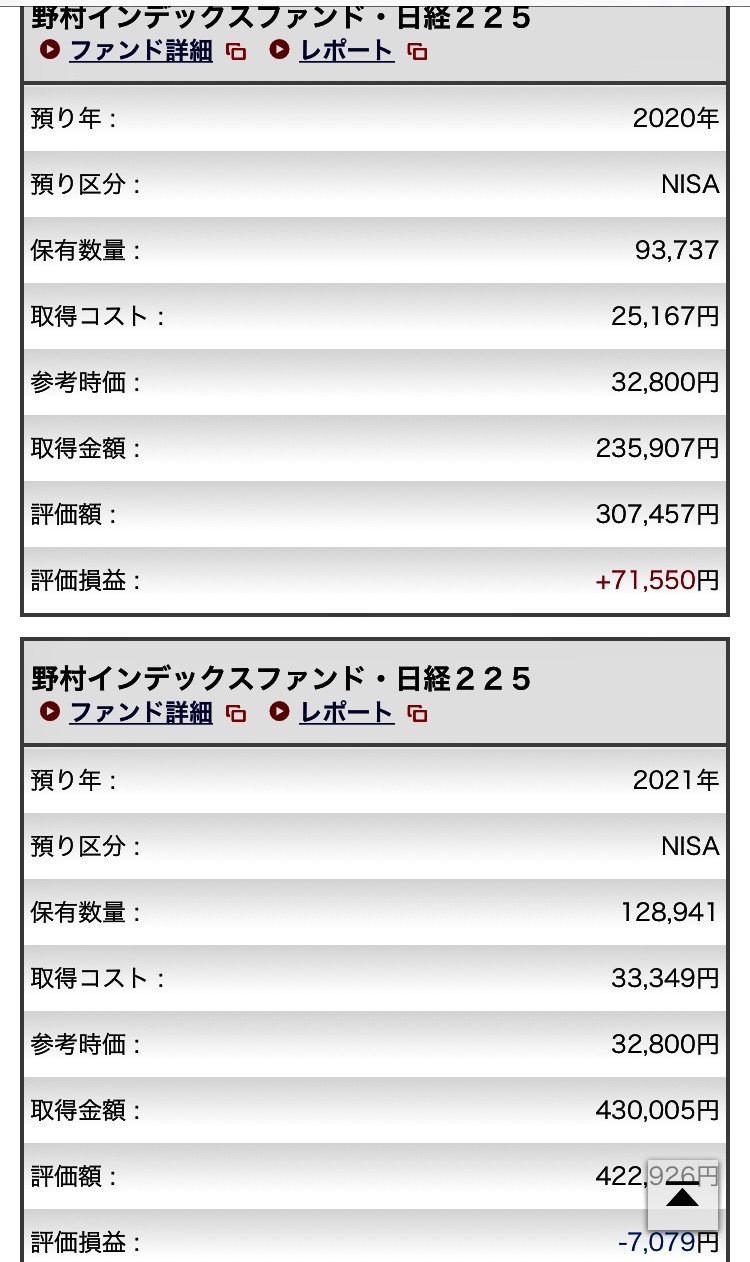750x1262 pixels.
Task: Open ファンド詳細 link in the 2020年 holding
Action: pos(141,50)
